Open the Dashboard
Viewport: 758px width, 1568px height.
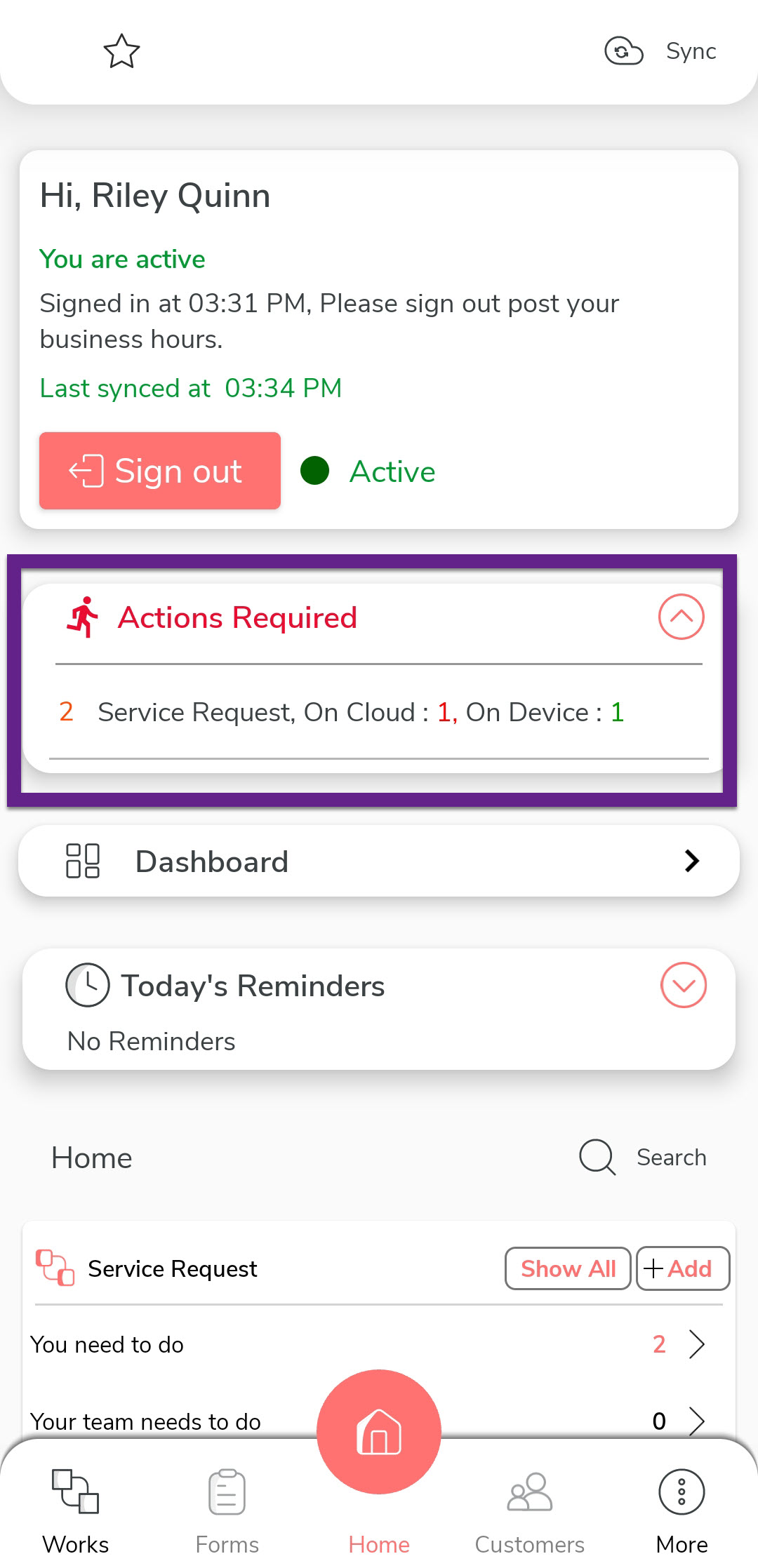point(379,861)
